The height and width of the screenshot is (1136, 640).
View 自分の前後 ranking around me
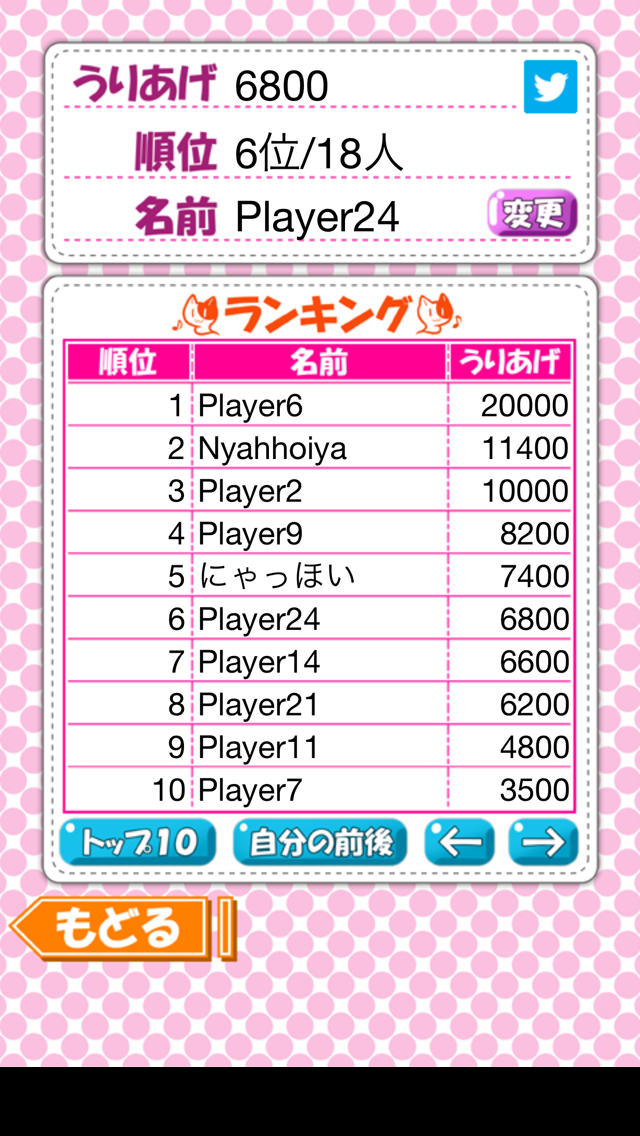coord(320,842)
